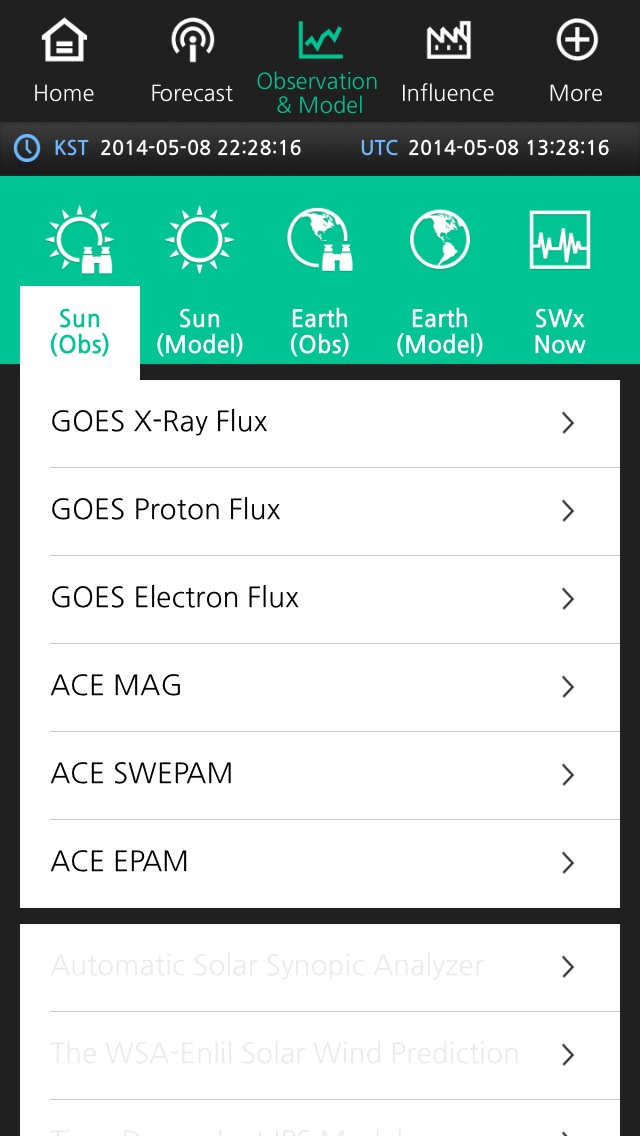Open Automatic Solar Synopic Analyzer

pyautogui.click(x=320, y=967)
